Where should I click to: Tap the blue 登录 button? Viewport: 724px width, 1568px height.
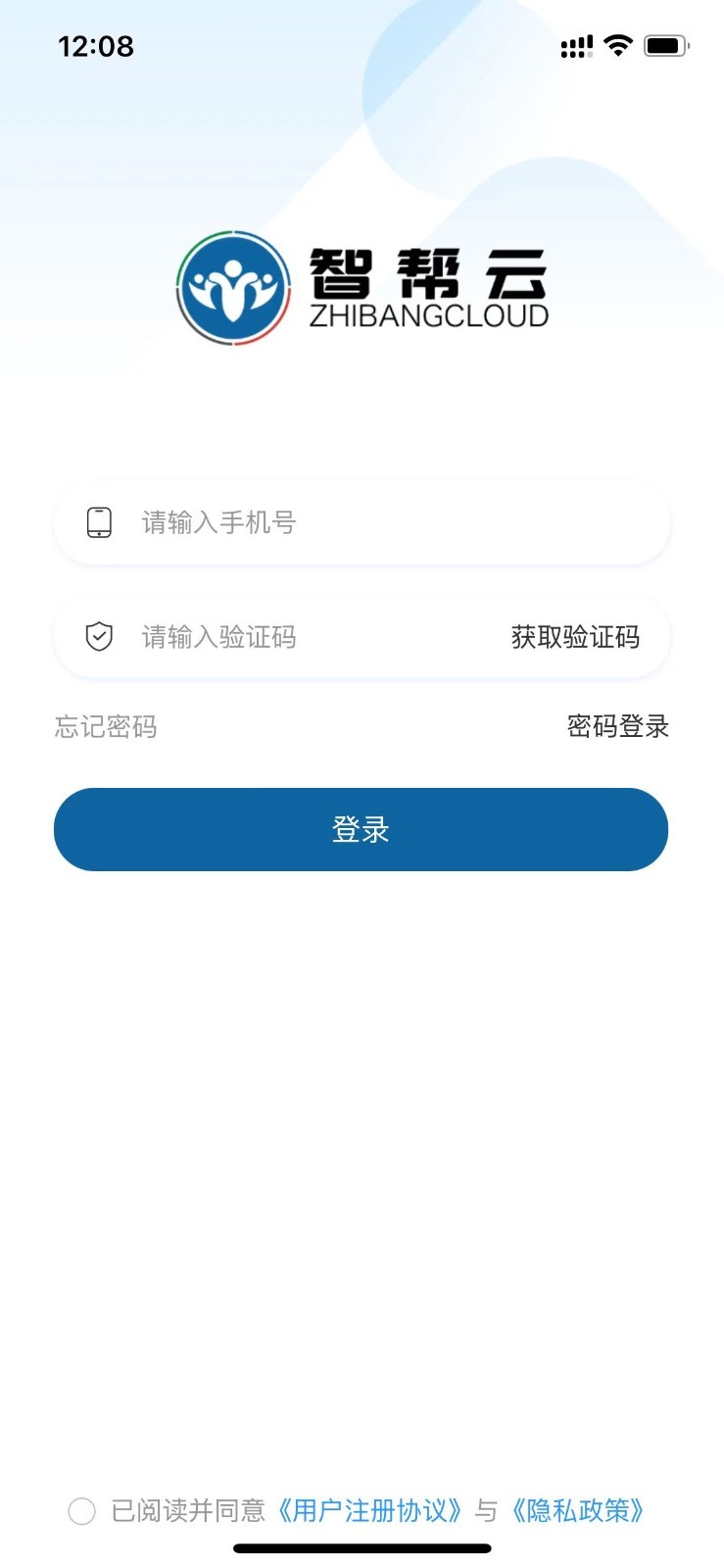[x=361, y=829]
